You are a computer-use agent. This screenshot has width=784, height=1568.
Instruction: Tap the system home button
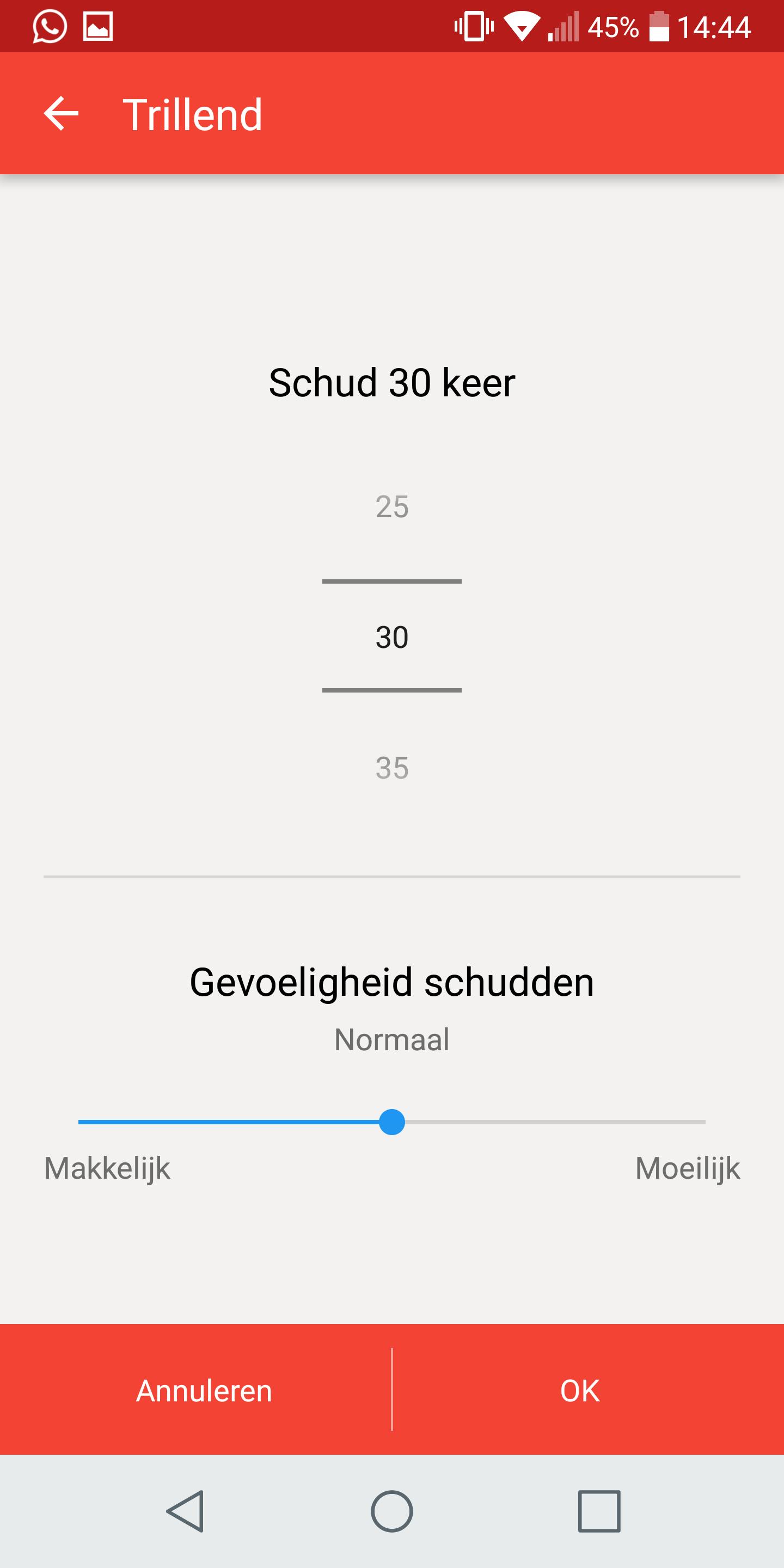pyautogui.click(x=391, y=1511)
